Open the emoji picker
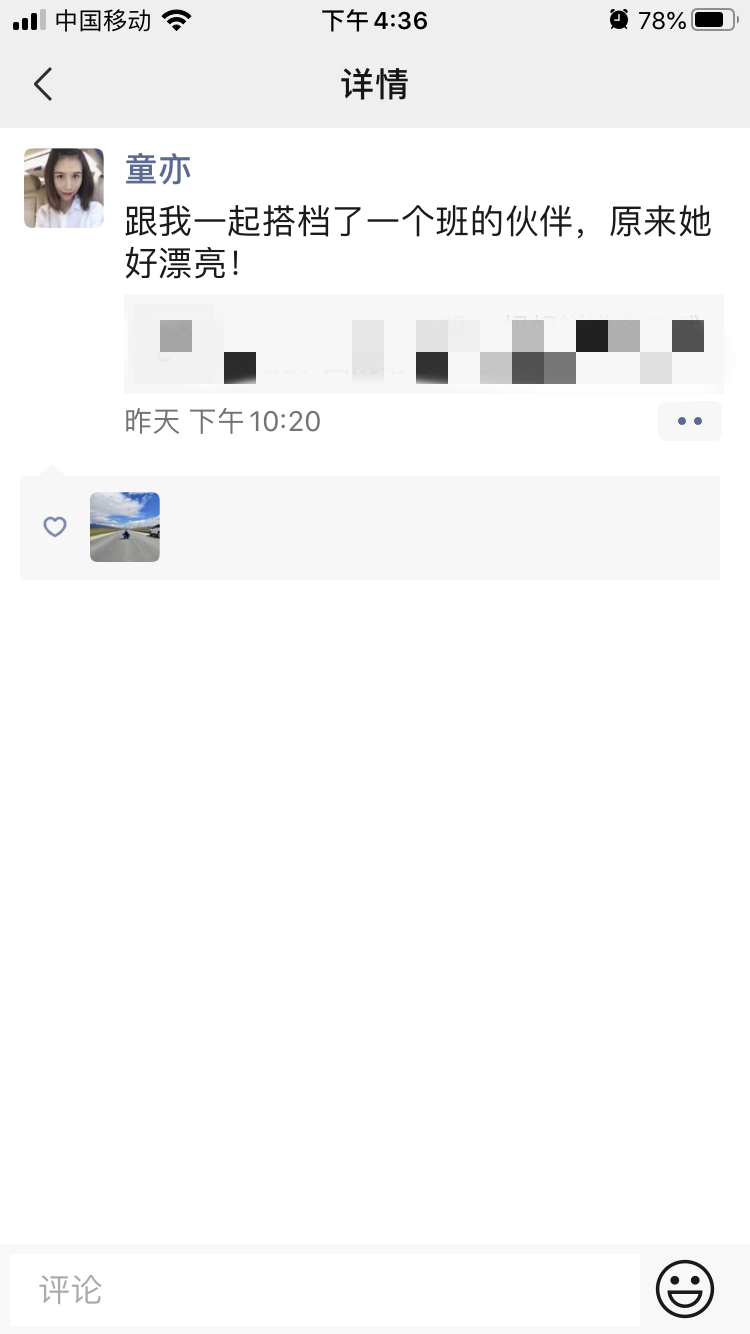 click(x=685, y=1289)
